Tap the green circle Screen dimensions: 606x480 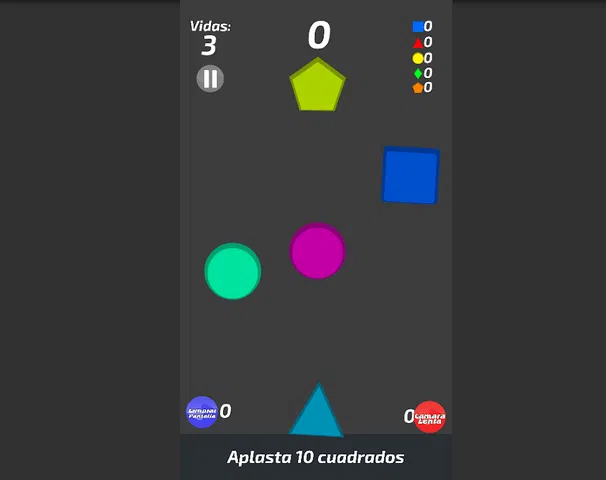click(233, 271)
